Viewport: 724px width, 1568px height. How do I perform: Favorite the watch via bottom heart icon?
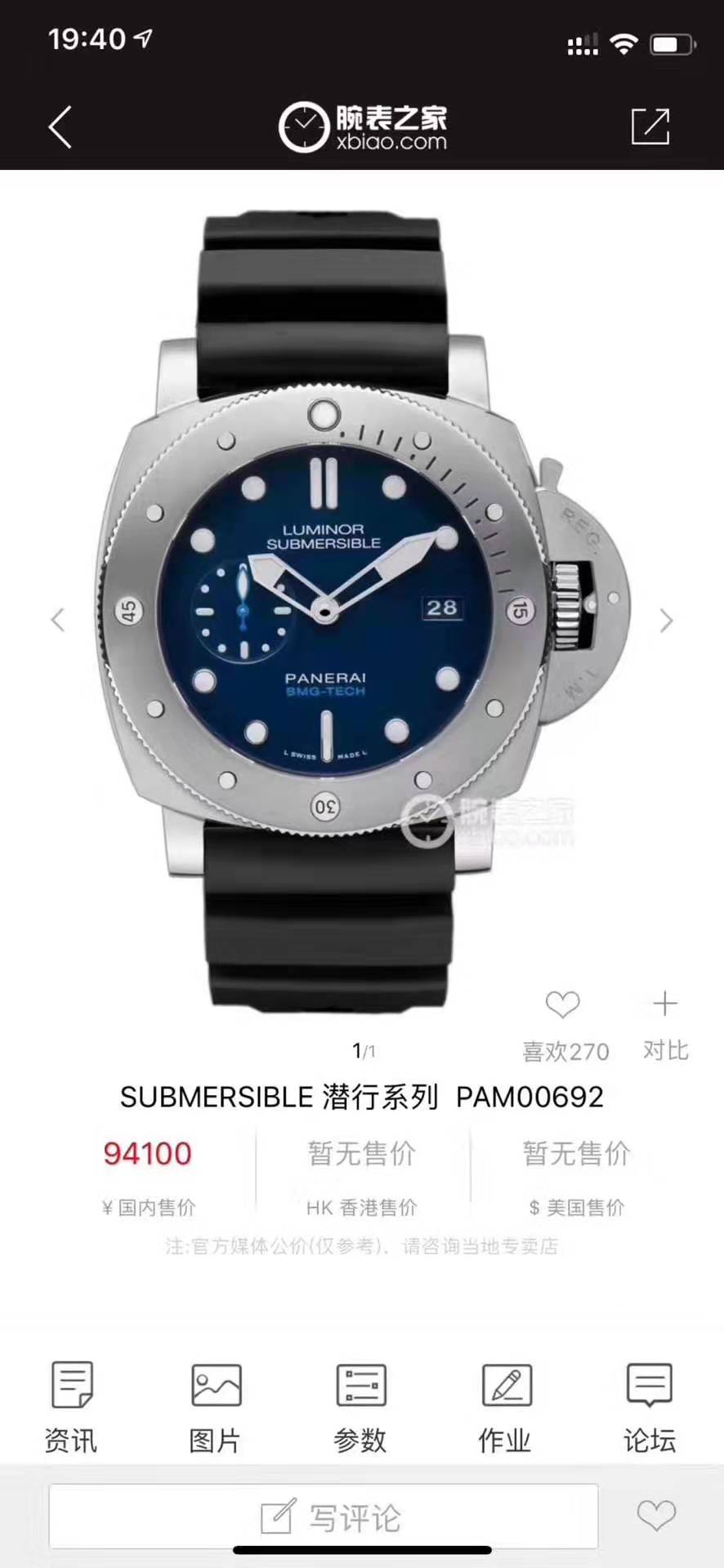click(x=656, y=1517)
